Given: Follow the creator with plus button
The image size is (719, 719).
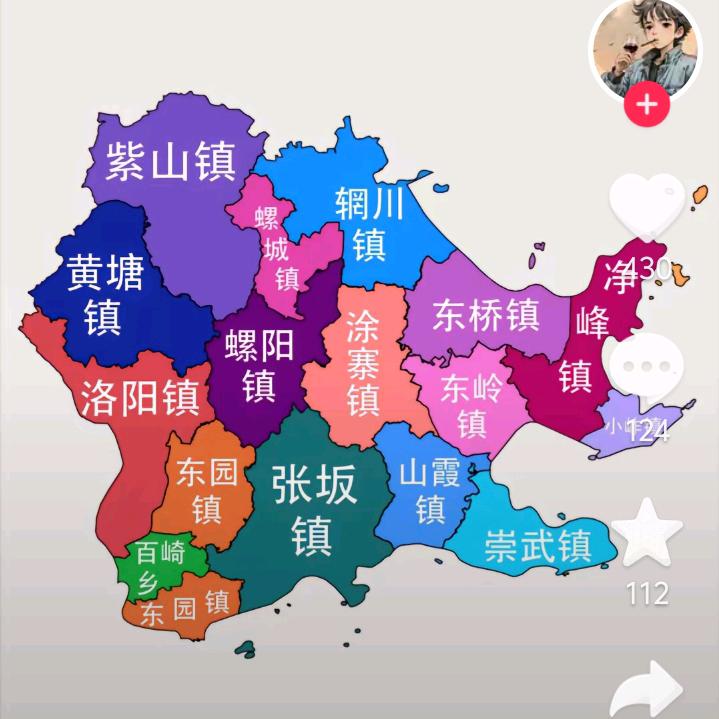Looking at the screenshot, I should click(647, 104).
